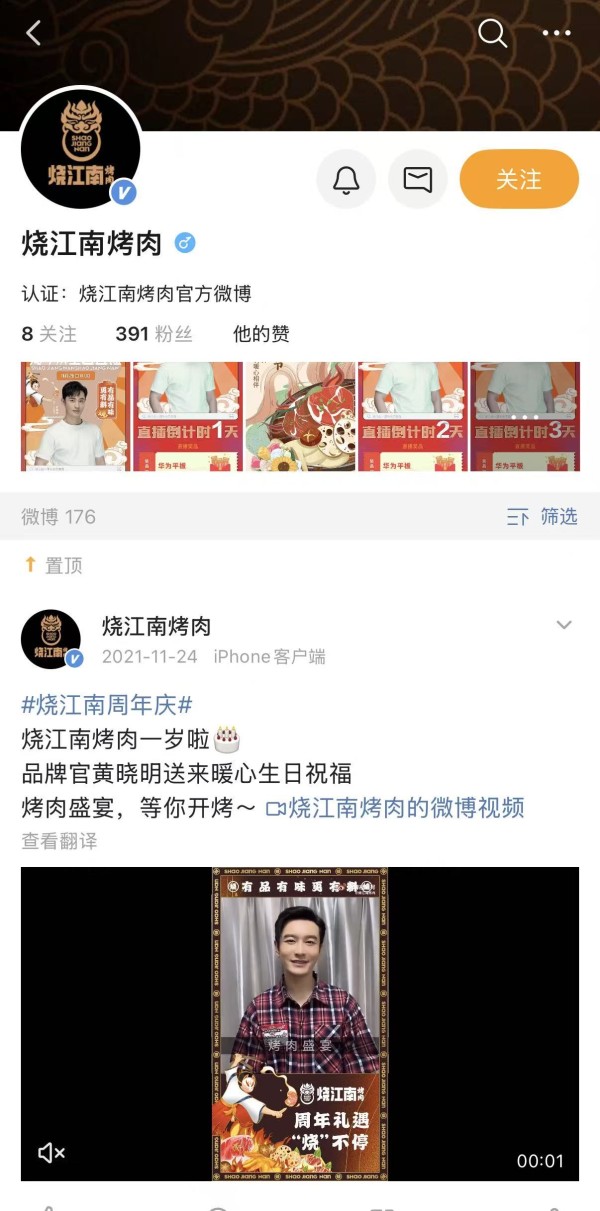Open the 直播倒计时3天 photo thumbnail
Viewport: 600px width, 1211px height.
click(524, 416)
